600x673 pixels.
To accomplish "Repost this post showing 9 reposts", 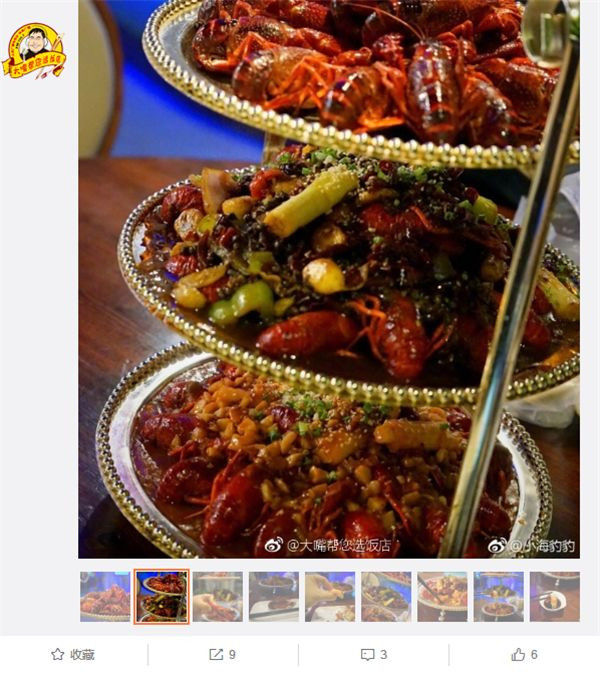I will coord(222,654).
